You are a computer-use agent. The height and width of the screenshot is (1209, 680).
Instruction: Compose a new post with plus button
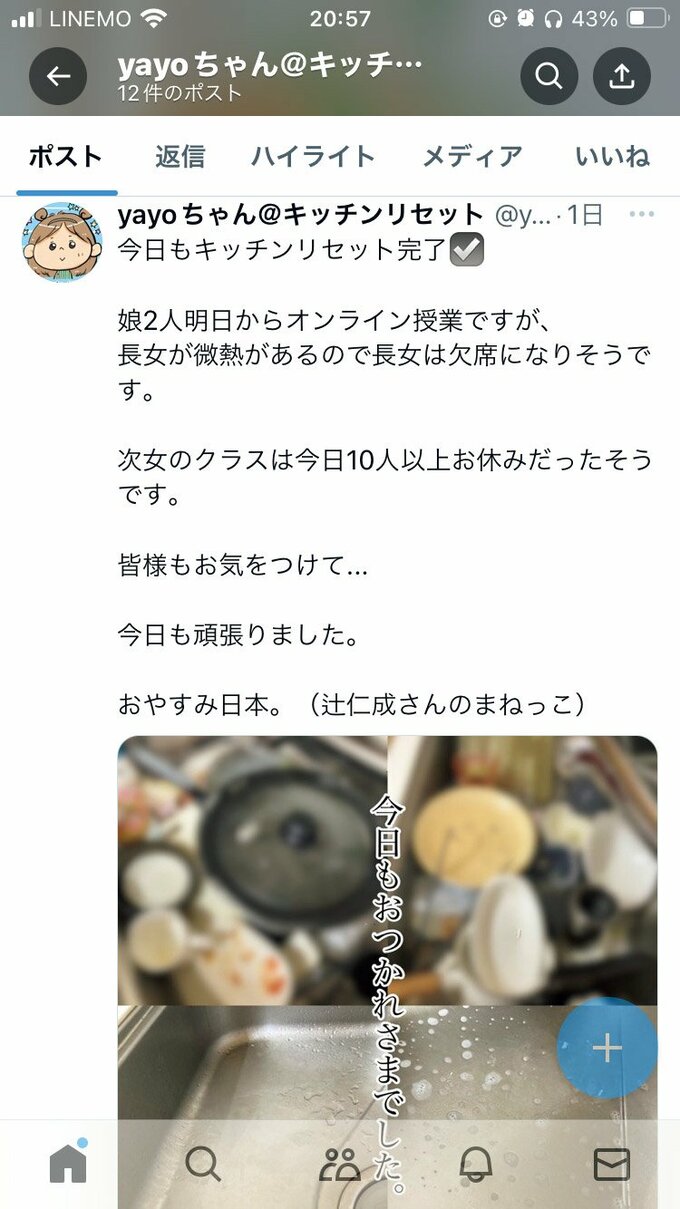click(607, 1047)
